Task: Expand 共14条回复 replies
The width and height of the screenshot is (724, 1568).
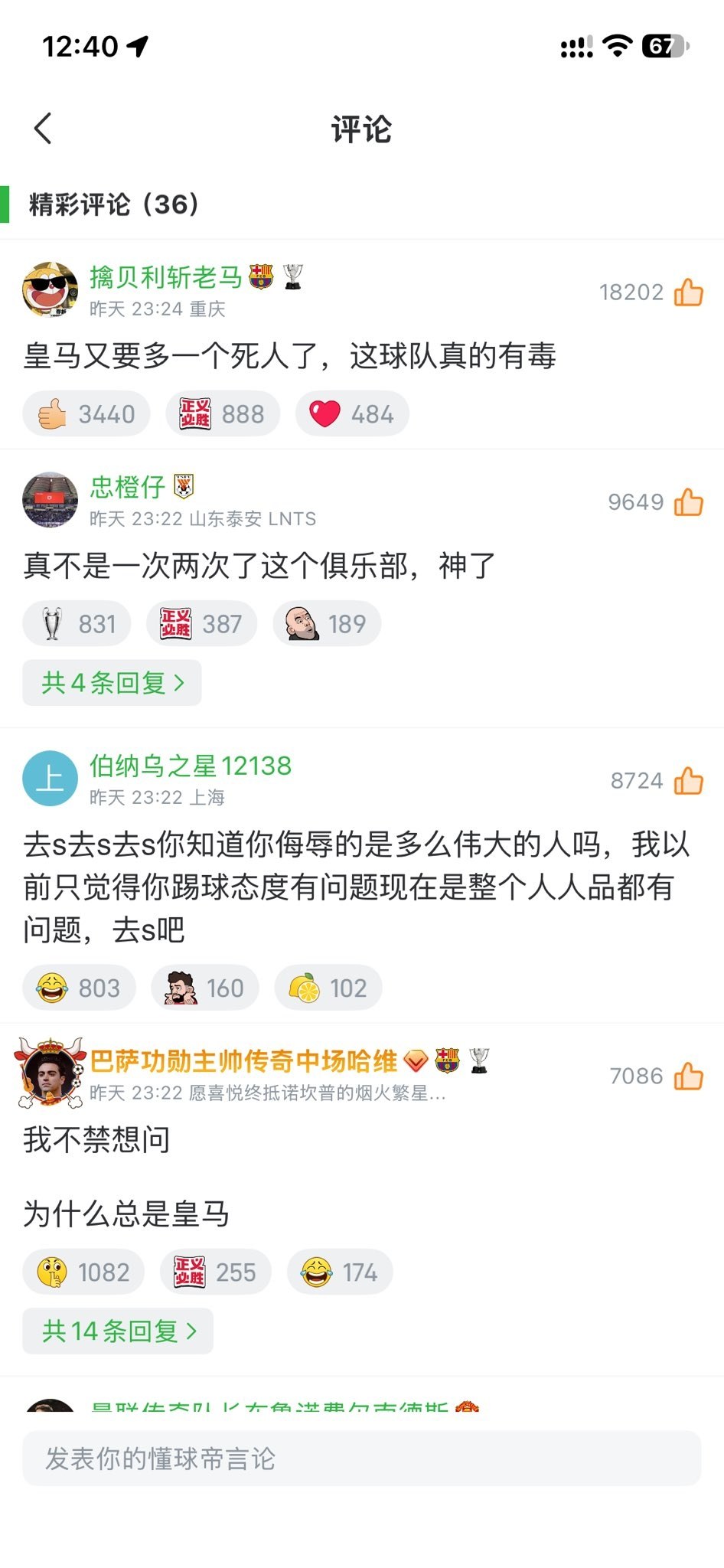Action: (118, 1331)
